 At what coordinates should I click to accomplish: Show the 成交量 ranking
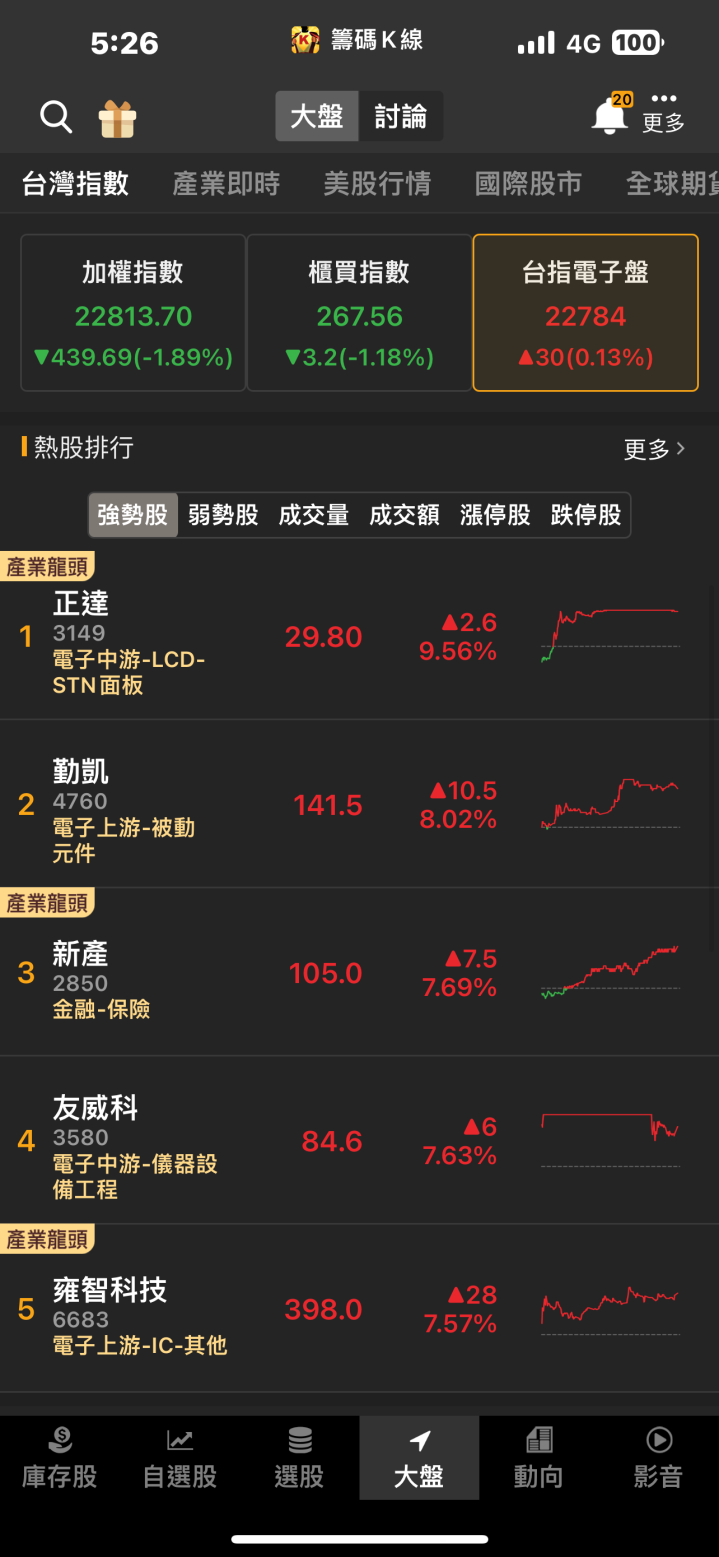314,515
